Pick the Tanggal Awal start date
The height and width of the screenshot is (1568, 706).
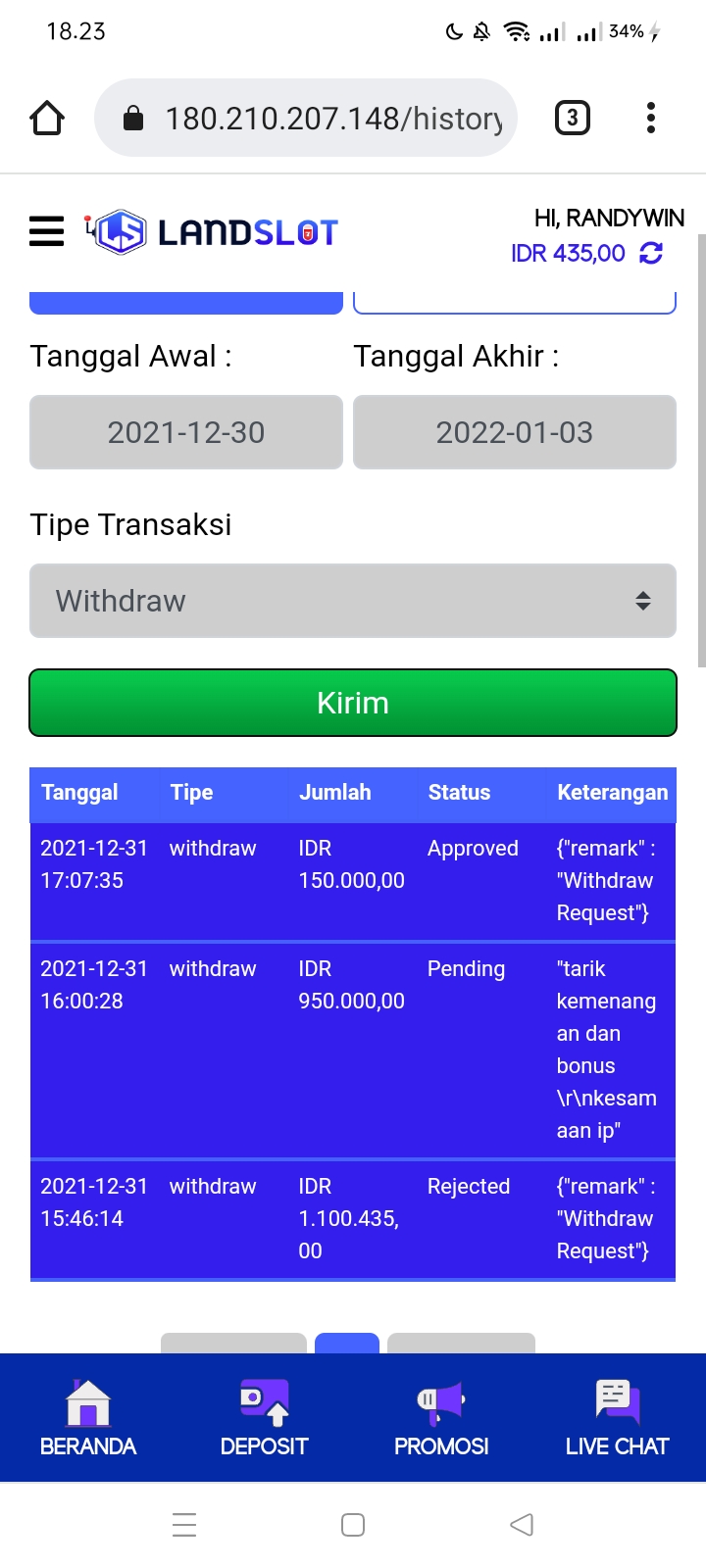(186, 432)
